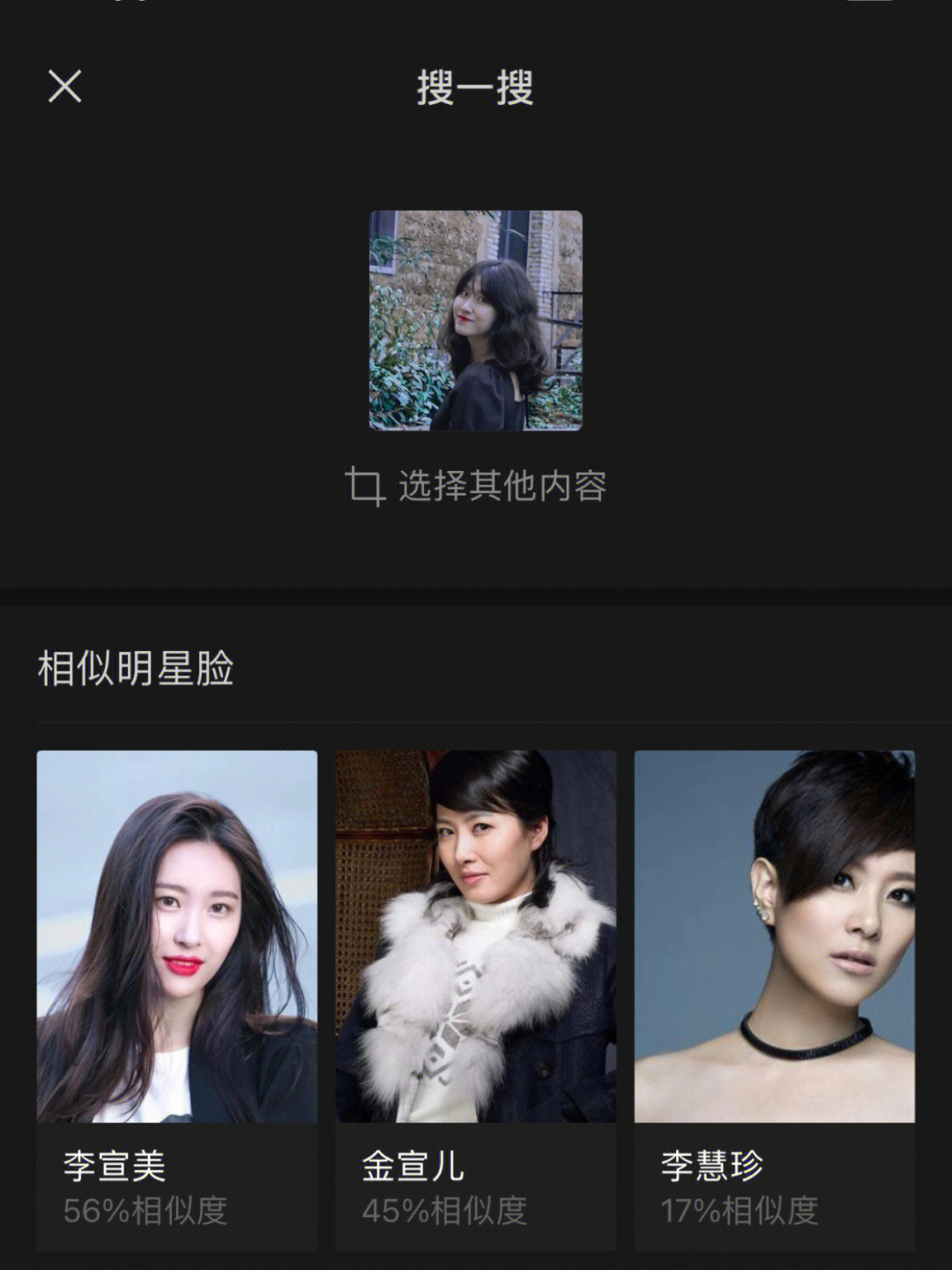The height and width of the screenshot is (1270, 952).
Task: Select the 17%相似度 similarity text
Action: point(743,1213)
